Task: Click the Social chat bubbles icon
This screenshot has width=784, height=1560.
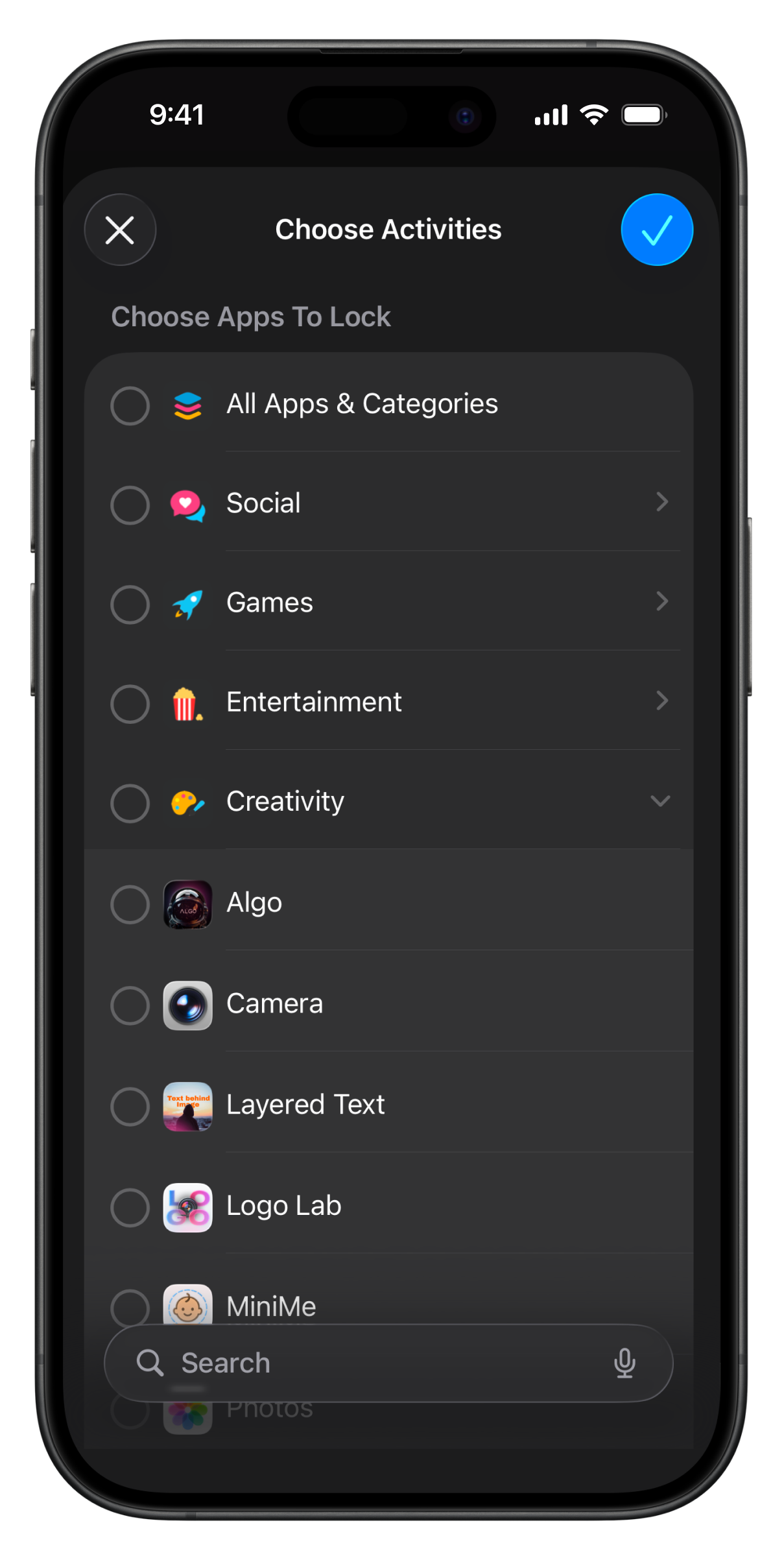Action: tap(187, 503)
